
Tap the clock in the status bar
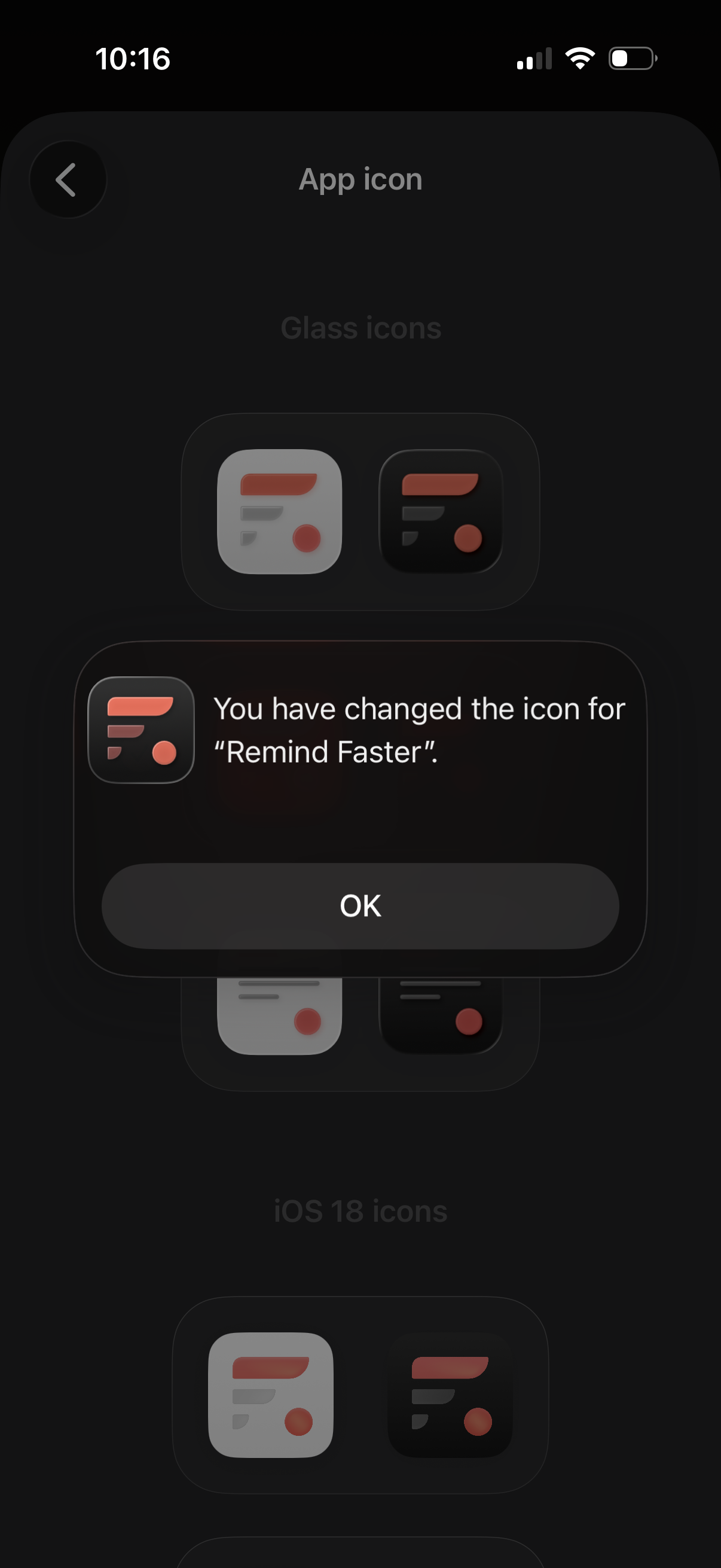tap(133, 59)
